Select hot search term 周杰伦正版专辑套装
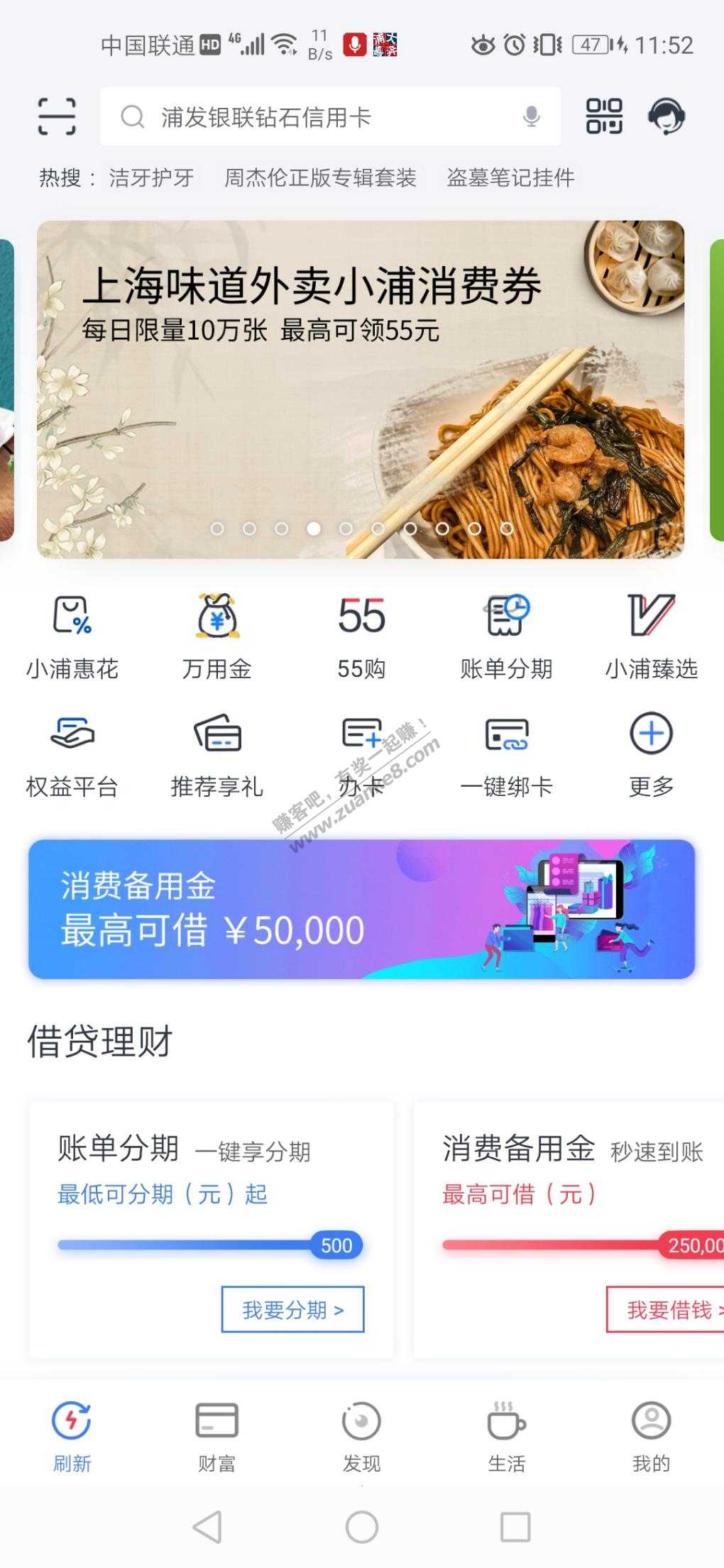The image size is (724, 1568). (320, 177)
